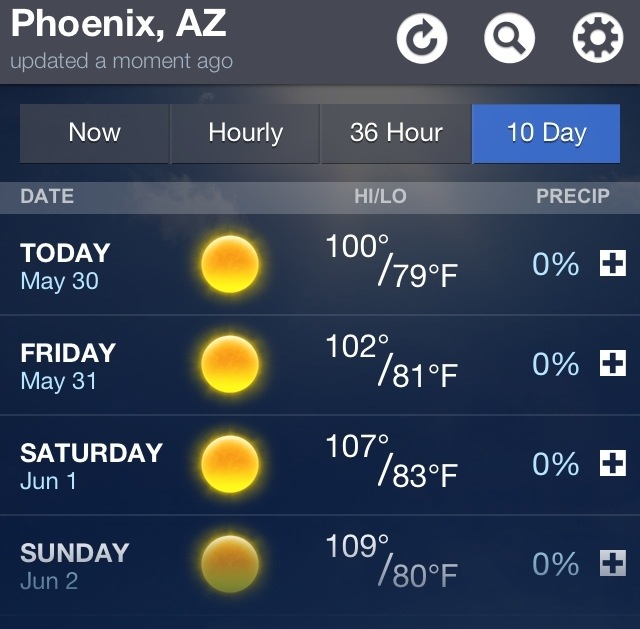Select the 36 Hour tab

point(396,133)
